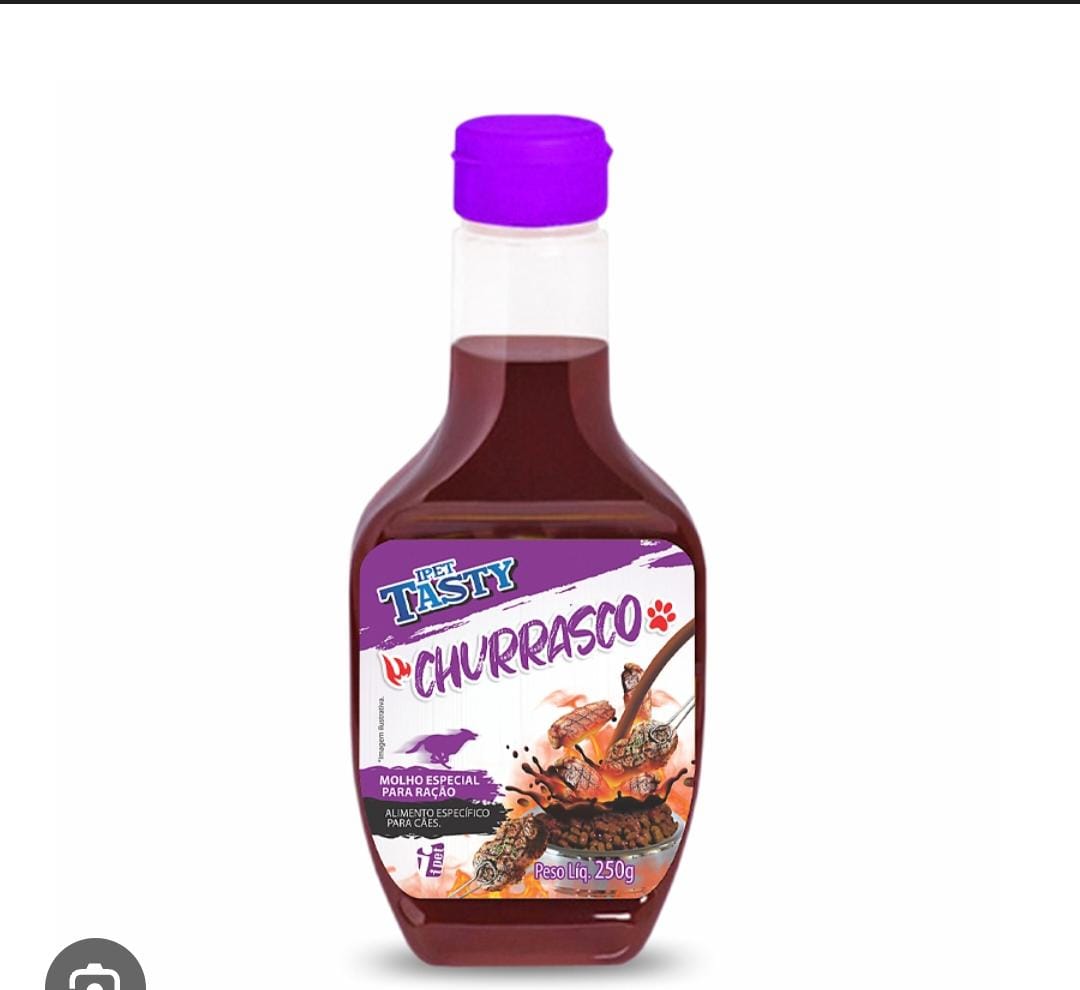
Task: Search this image with the lens icon
Action: point(95,972)
